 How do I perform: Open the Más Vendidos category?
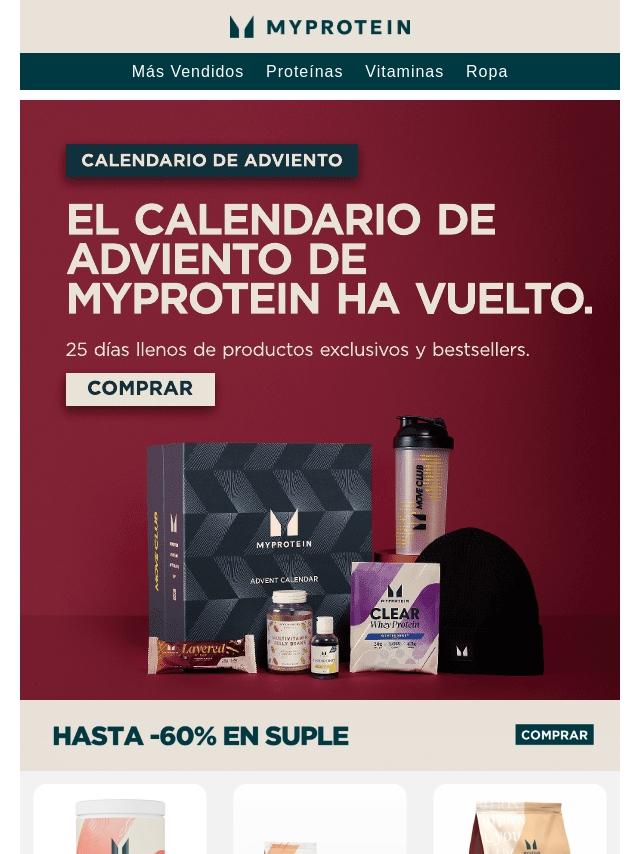187,72
